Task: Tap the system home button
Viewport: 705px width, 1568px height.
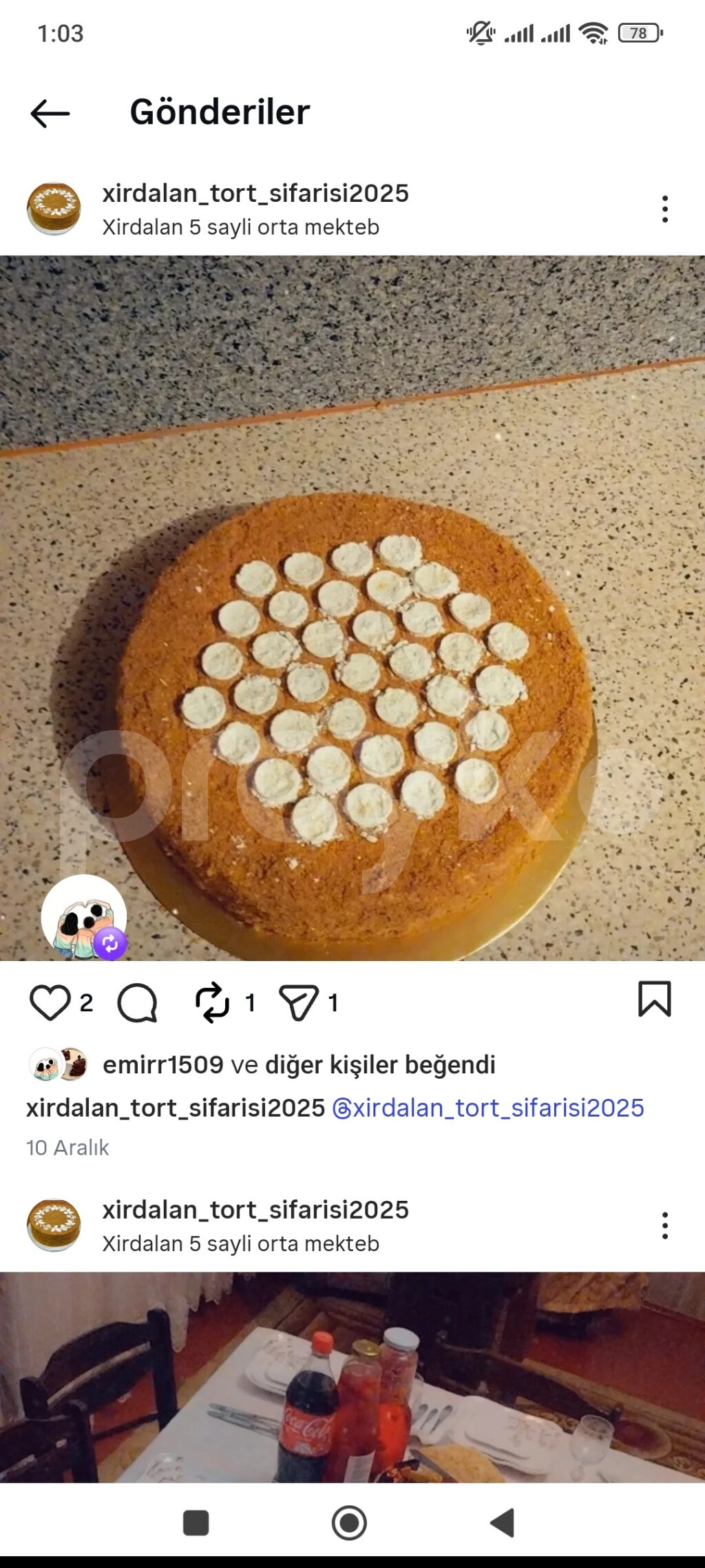Action: tap(349, 1523)
